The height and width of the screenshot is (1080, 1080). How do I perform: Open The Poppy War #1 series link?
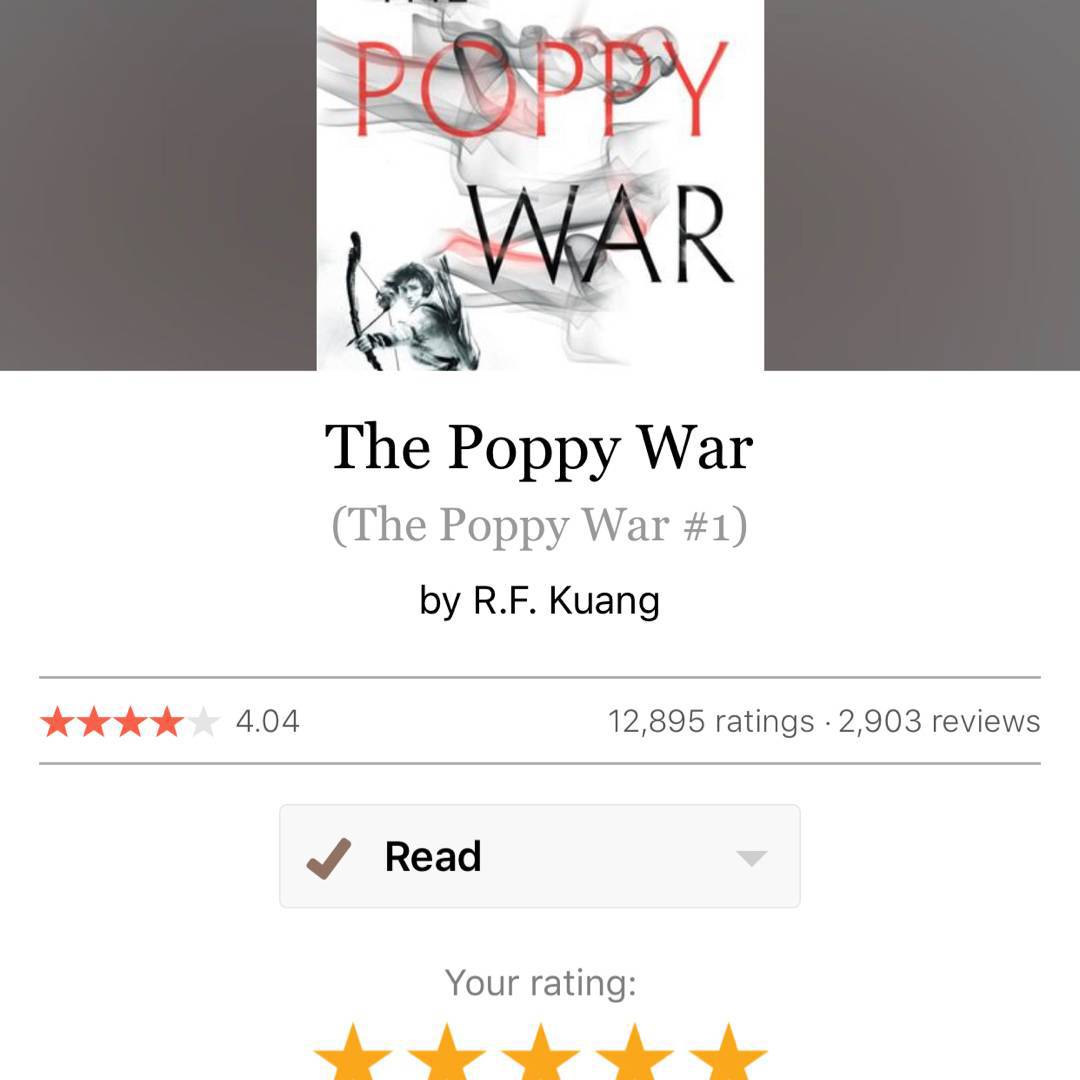pos(540,525)
